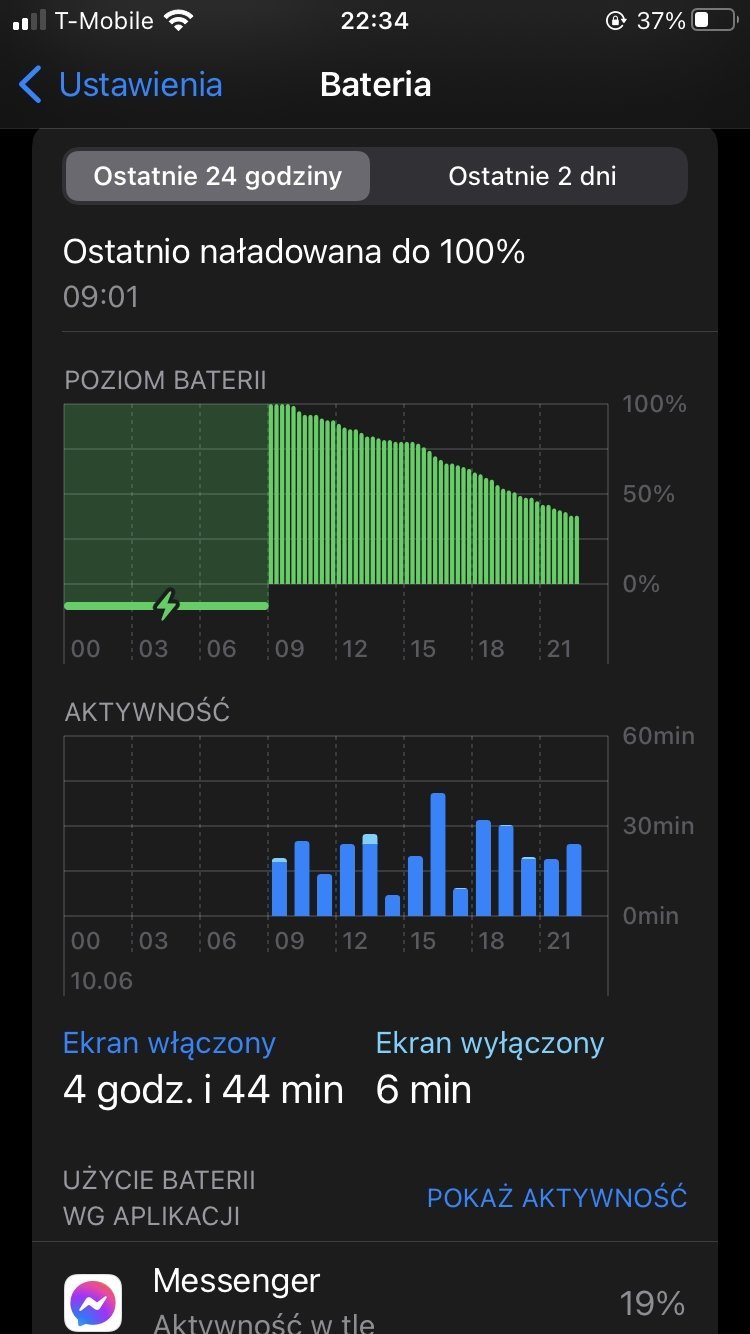The width and height of the screenshot is (750, 1334).
Task: Tap the battery level chart at 09:00
Action: pyautogui.click(x=278, y=494)
